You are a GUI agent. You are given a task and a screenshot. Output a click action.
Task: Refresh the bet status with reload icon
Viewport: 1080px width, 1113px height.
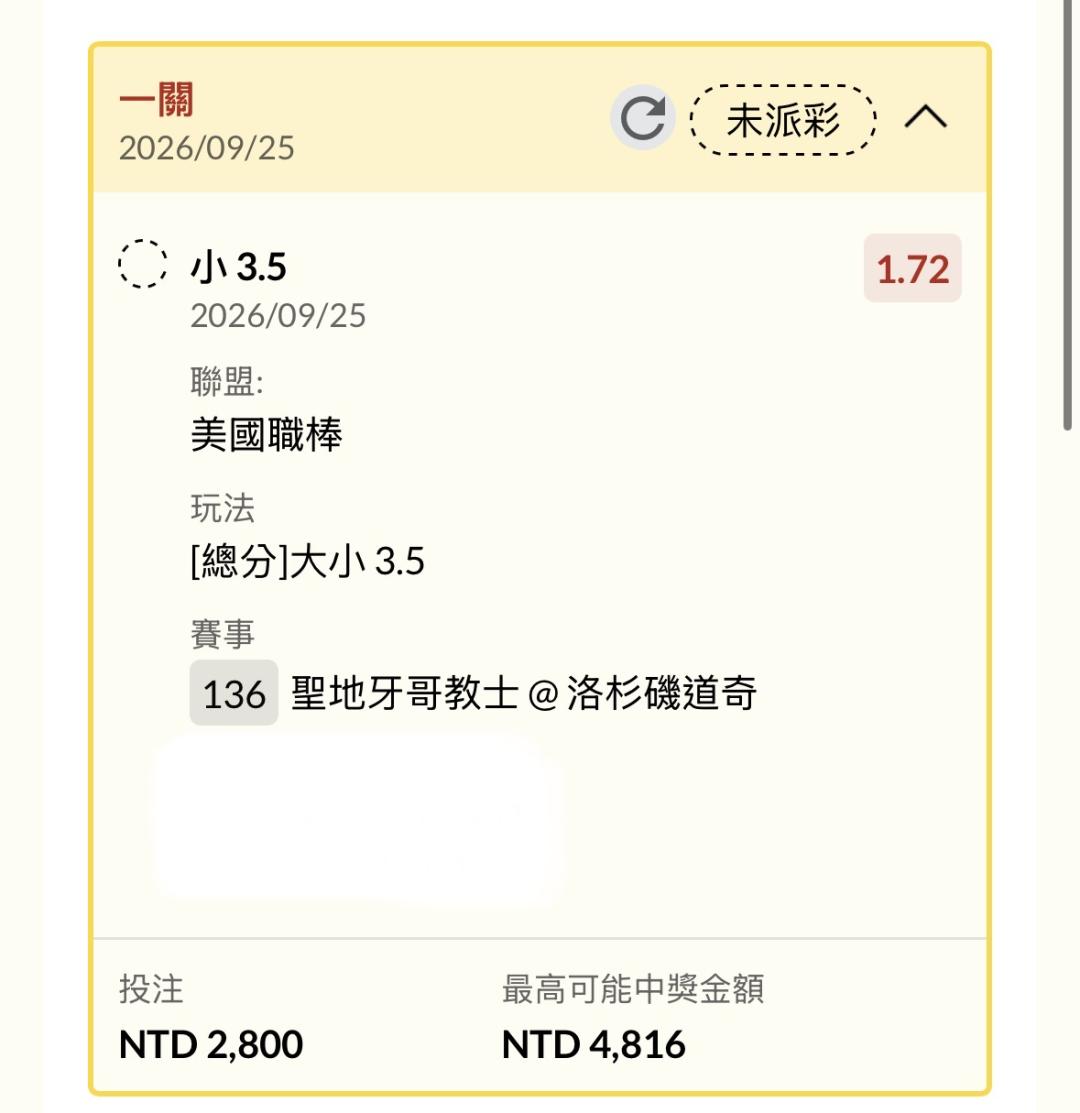(642, 118)
